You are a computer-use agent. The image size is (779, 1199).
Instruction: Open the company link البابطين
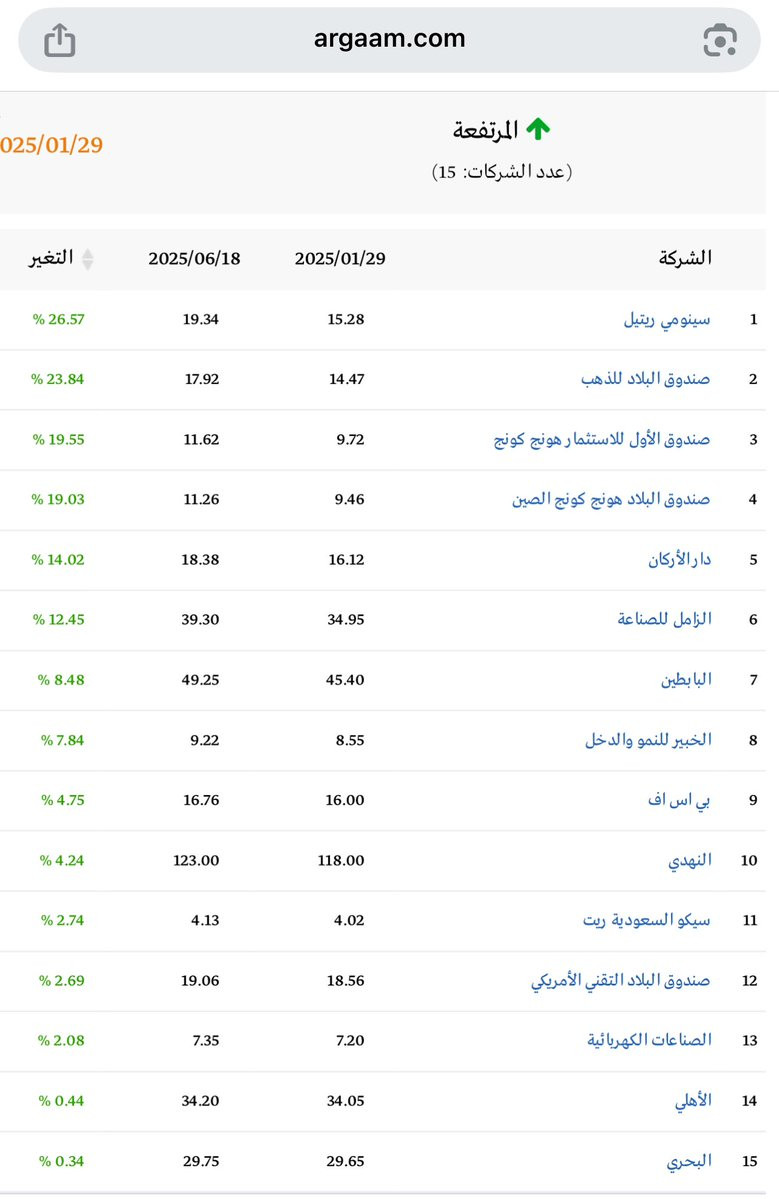686,680
